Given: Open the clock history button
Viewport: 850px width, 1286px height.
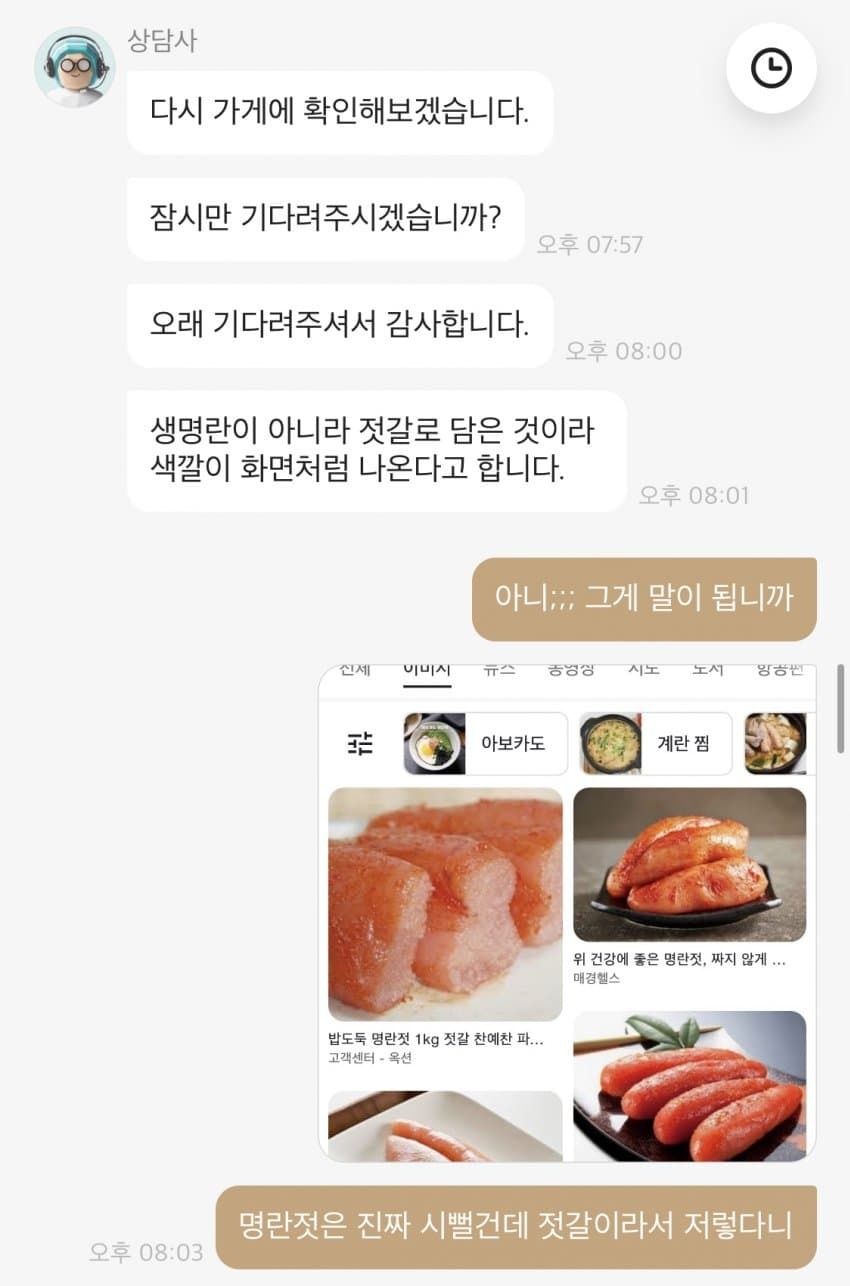Looking at the screenshot, I should (x=771, y=68).
